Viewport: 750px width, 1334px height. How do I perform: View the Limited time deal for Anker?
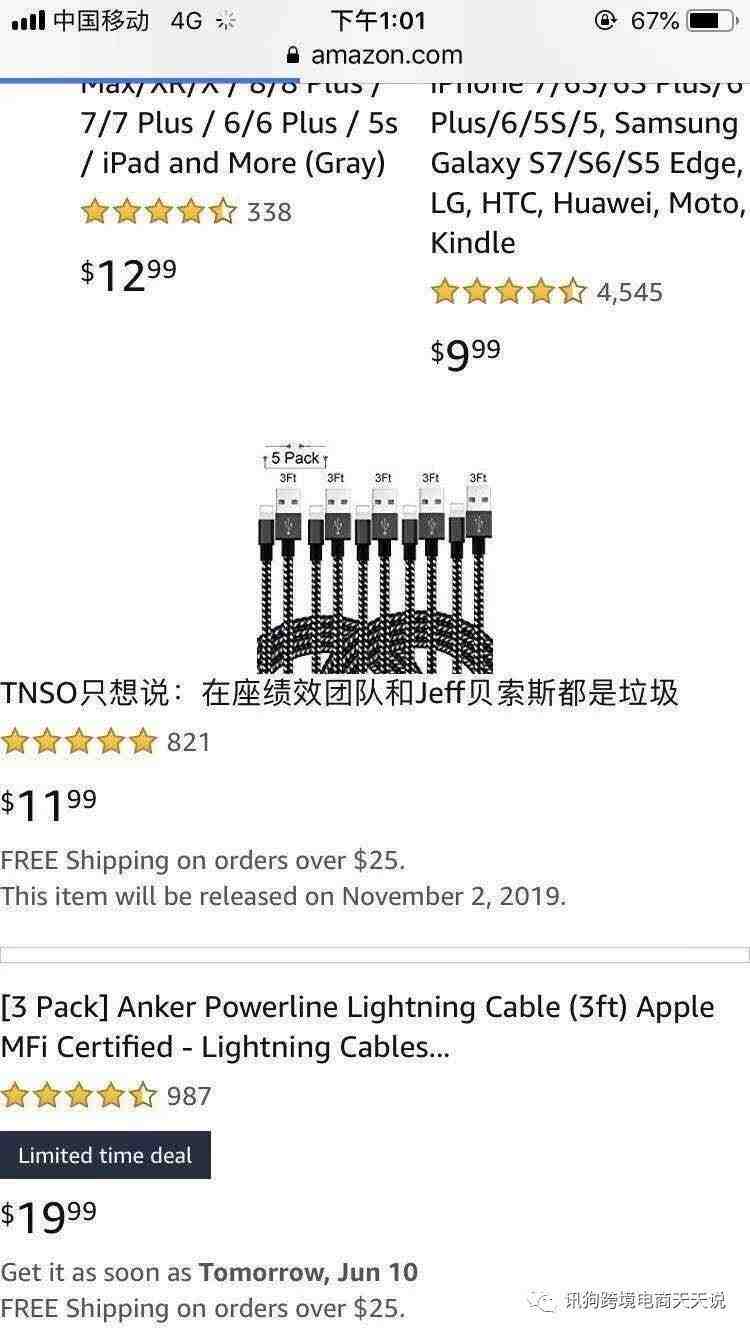105,1155
